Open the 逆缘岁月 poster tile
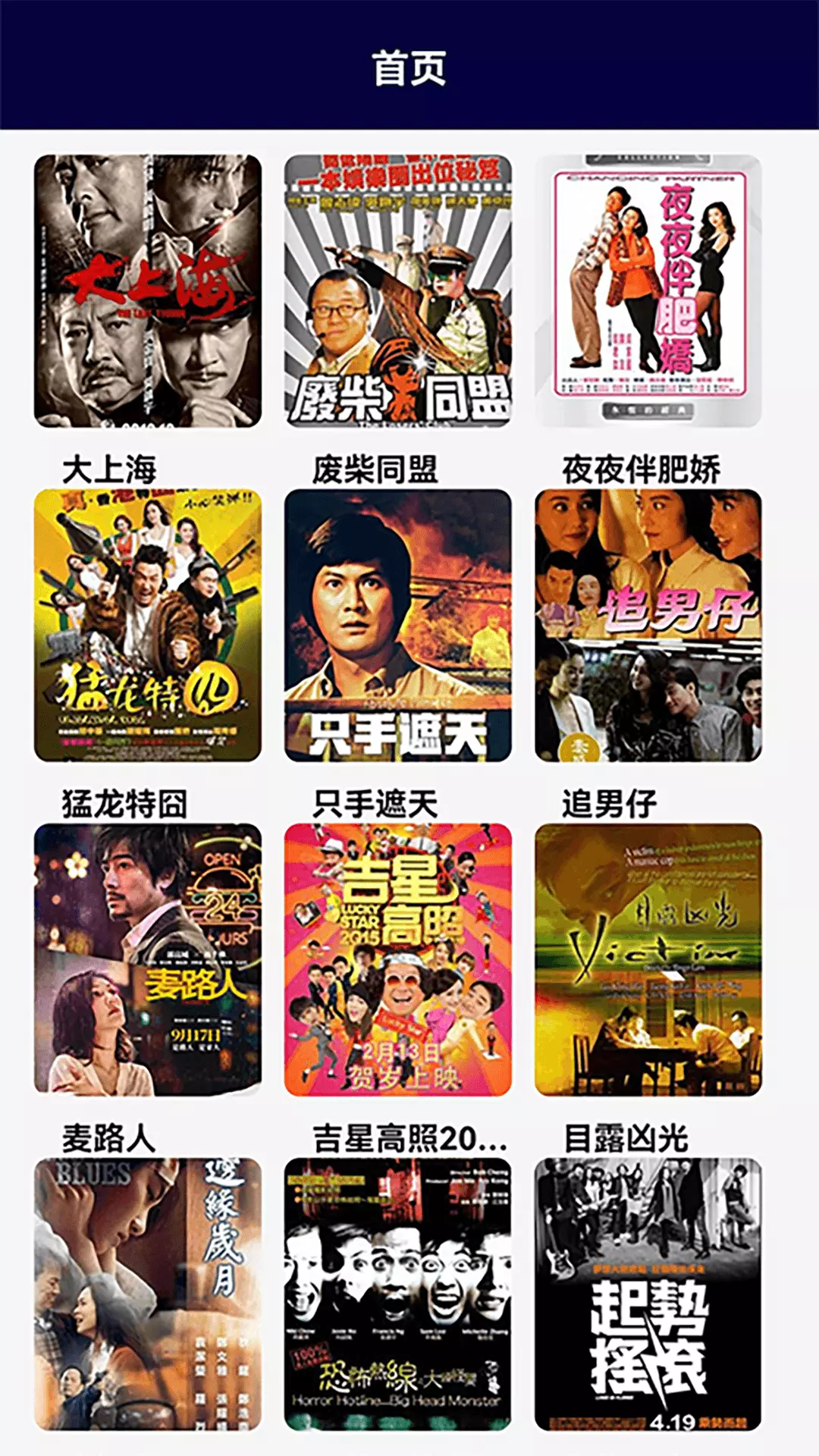The height and width of the screenshot is (1456, 819). (148, 1294)
